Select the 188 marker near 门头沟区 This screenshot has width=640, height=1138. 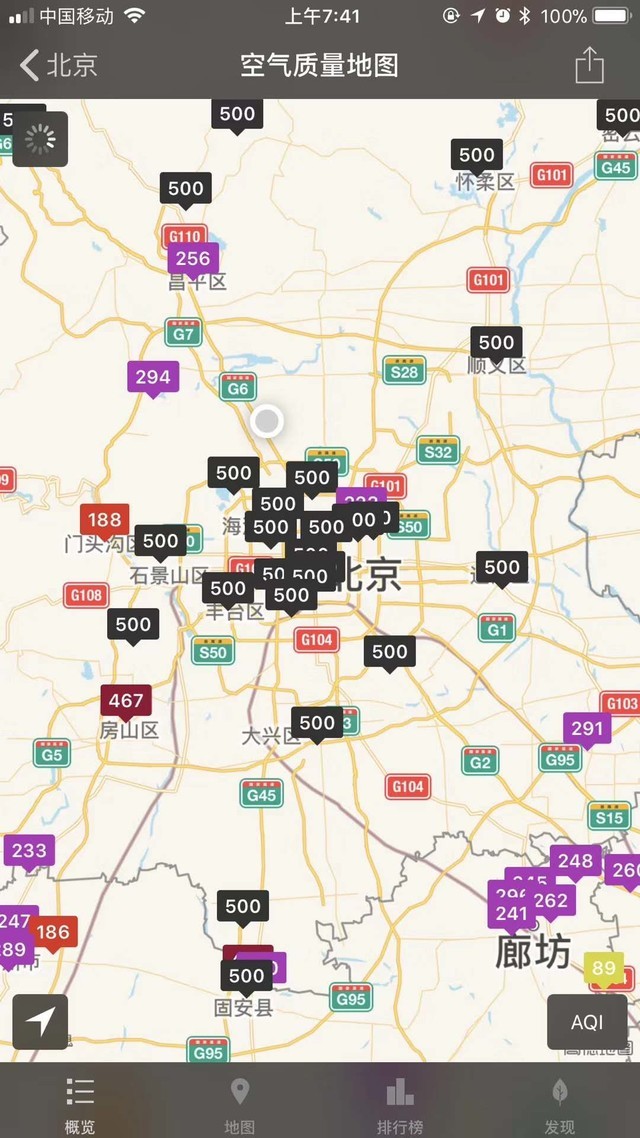tap(104, 520)
